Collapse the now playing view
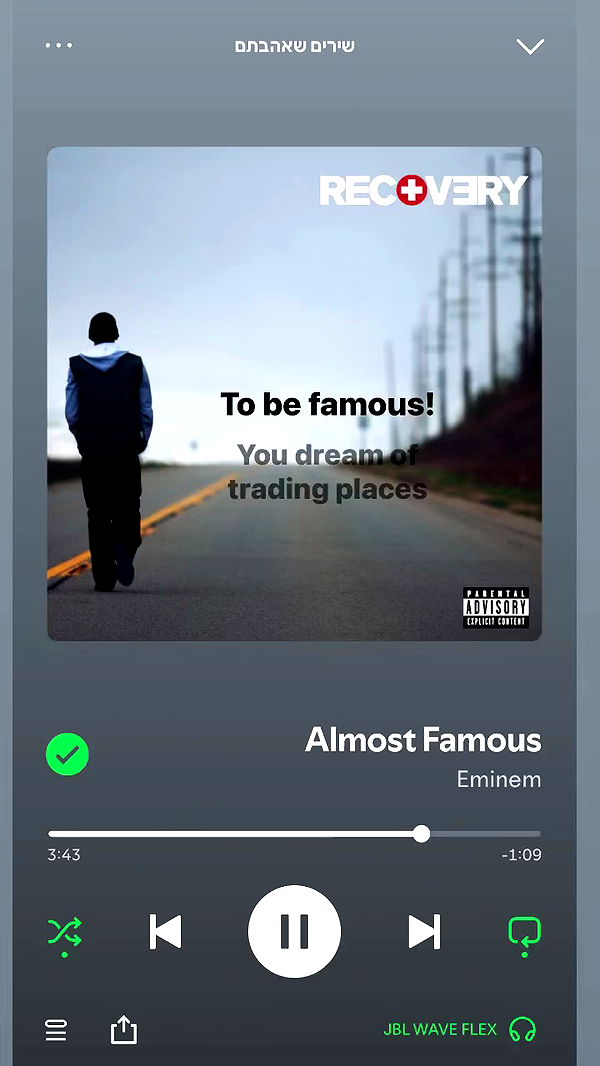Viewport: 600px width, 1066px height. (x=529, y=46)
